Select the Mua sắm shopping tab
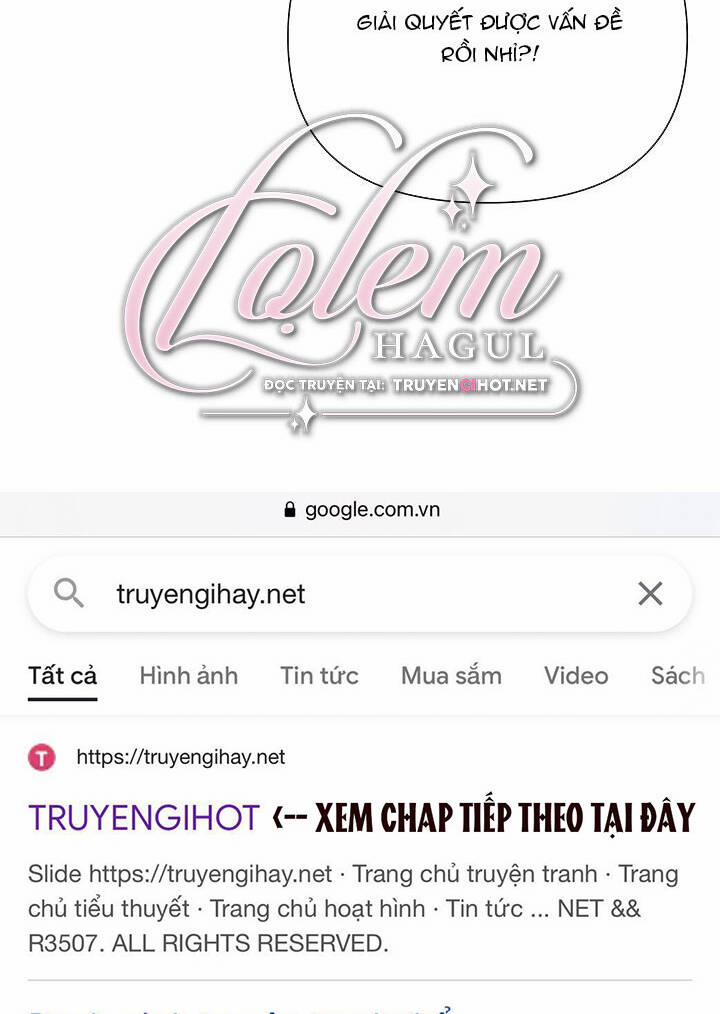The width and height of the screenshot is (720, 1014). pyautogui.click(x=450, y=675)
